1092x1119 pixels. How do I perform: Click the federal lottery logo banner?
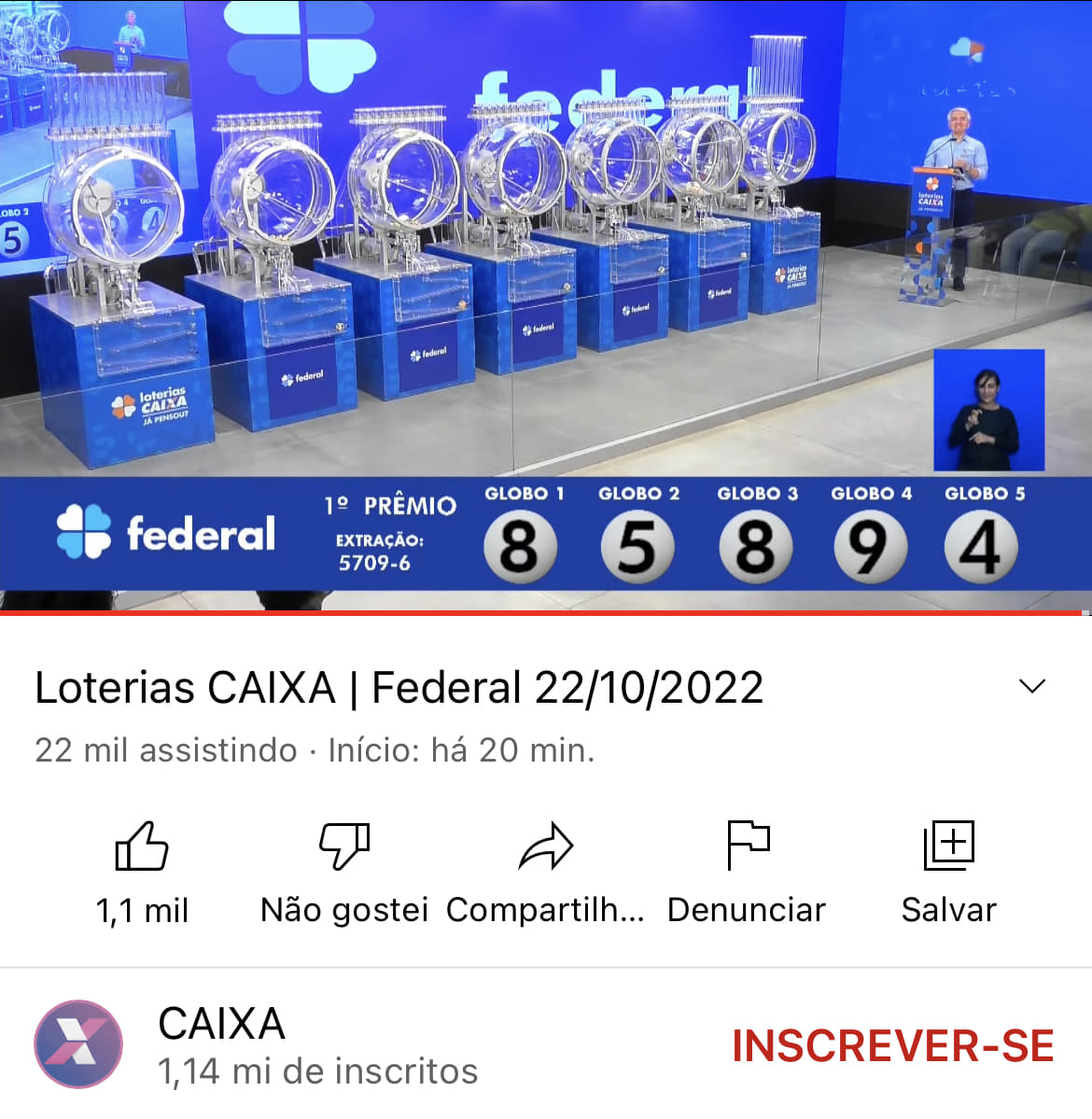(x=168, y=532)
